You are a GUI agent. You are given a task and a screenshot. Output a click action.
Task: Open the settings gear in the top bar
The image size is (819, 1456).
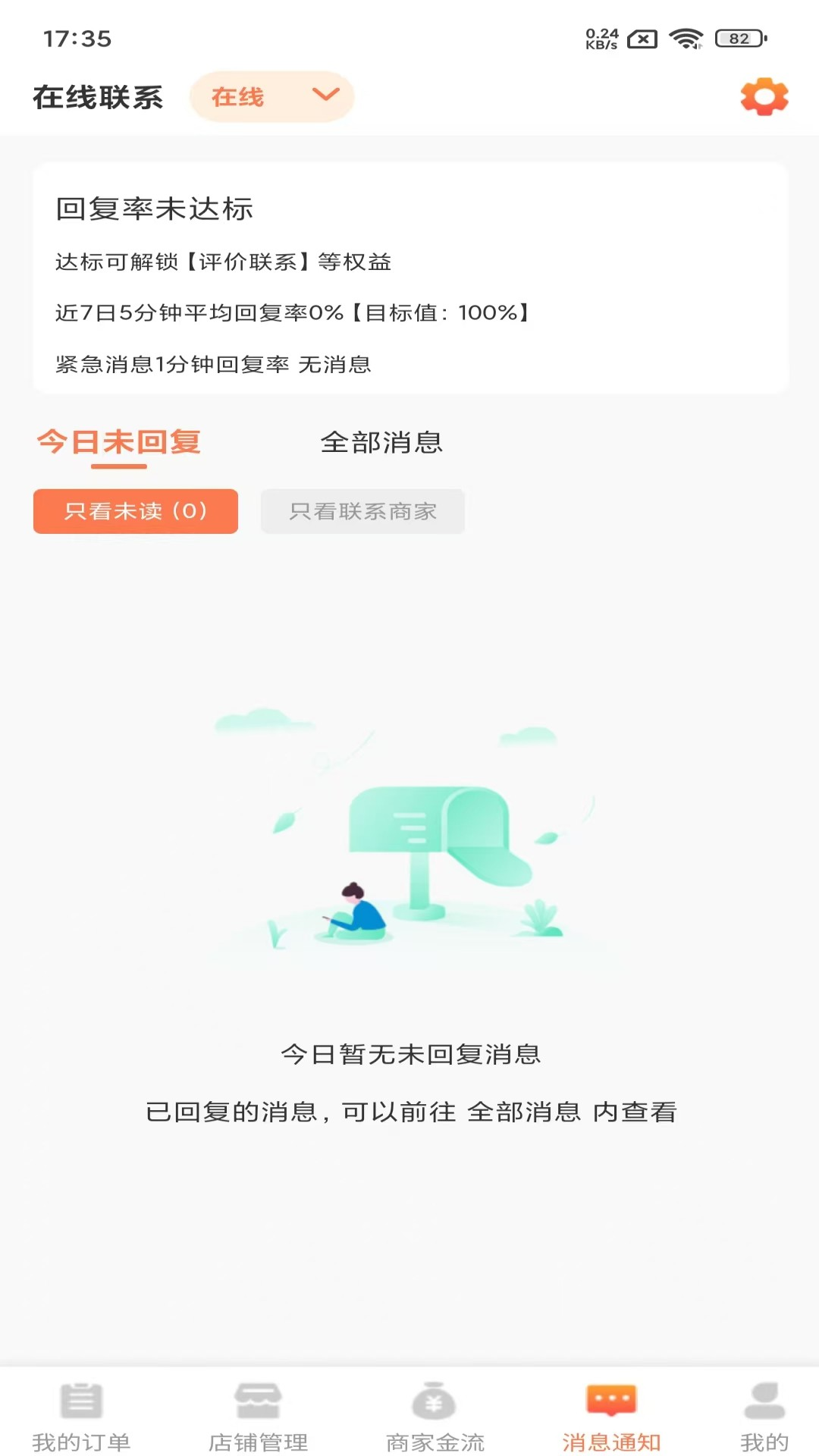click(764, 97)
